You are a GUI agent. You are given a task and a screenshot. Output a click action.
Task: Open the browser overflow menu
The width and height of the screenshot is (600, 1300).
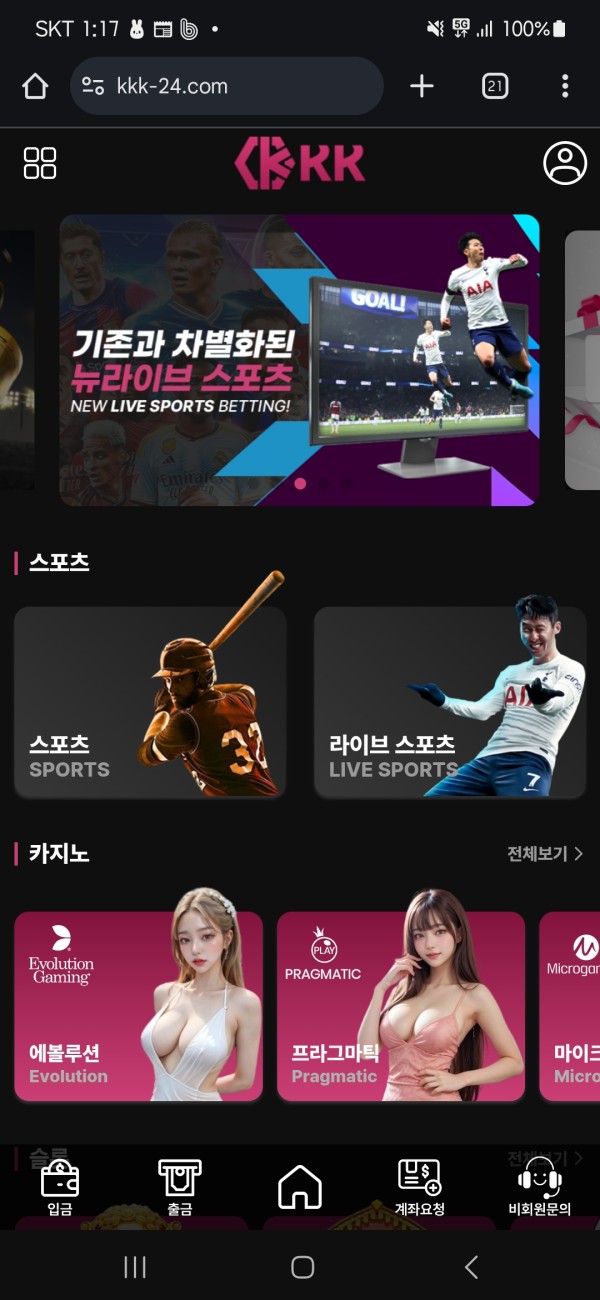point(565,86)
